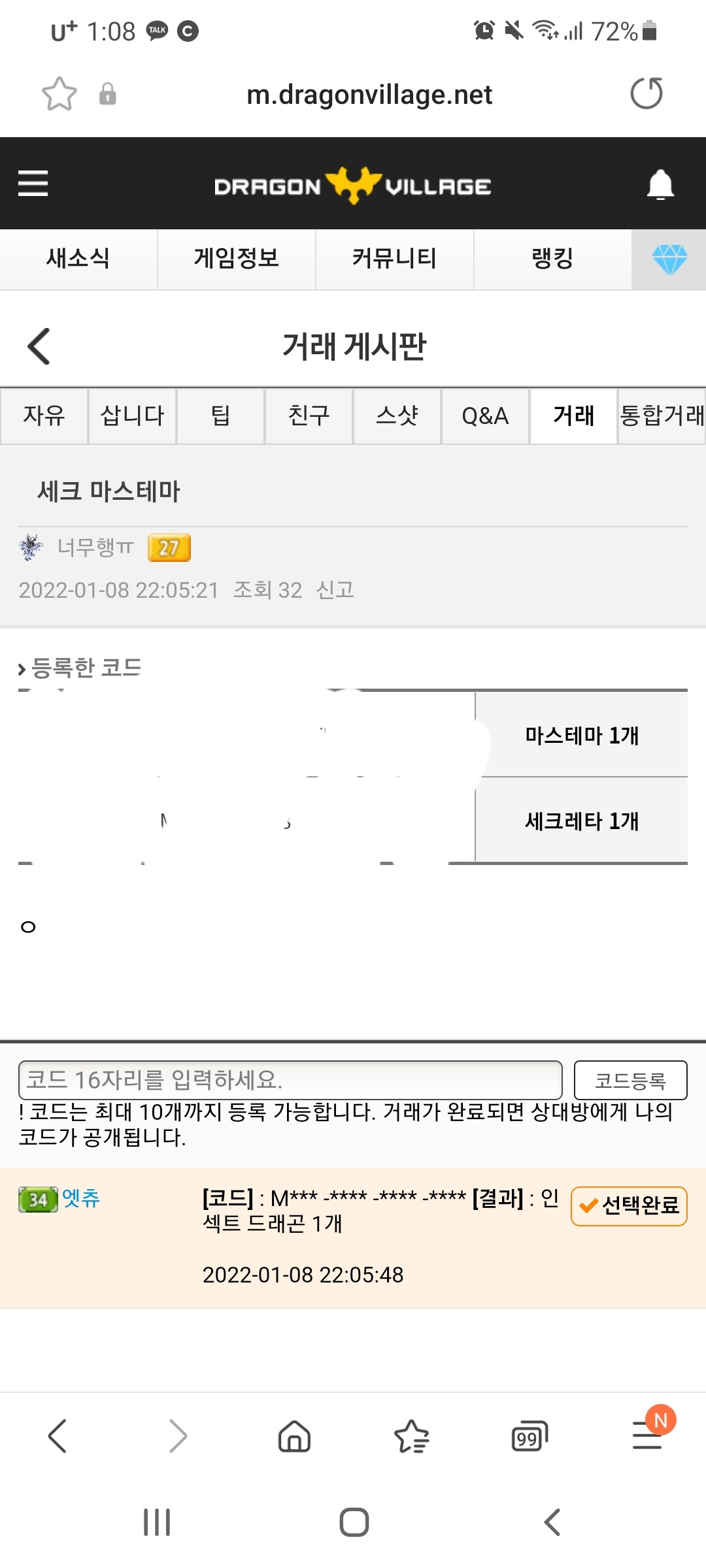The height and width of the screenshot is (1568, 706).
Task: Open the 랭킹 menu
Action: tap(552, 259)
